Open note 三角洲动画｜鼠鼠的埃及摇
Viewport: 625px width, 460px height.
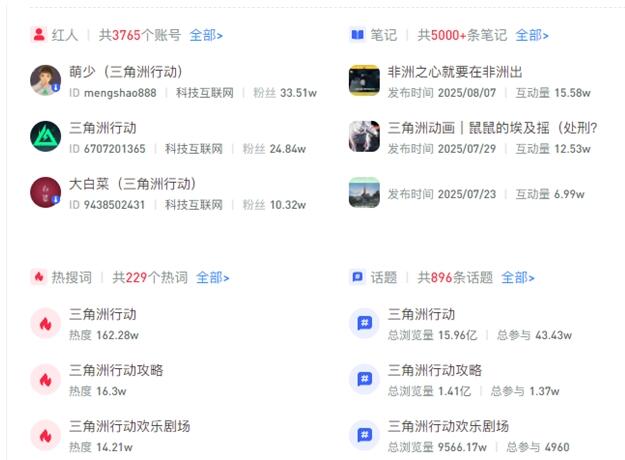pos(492,129)
